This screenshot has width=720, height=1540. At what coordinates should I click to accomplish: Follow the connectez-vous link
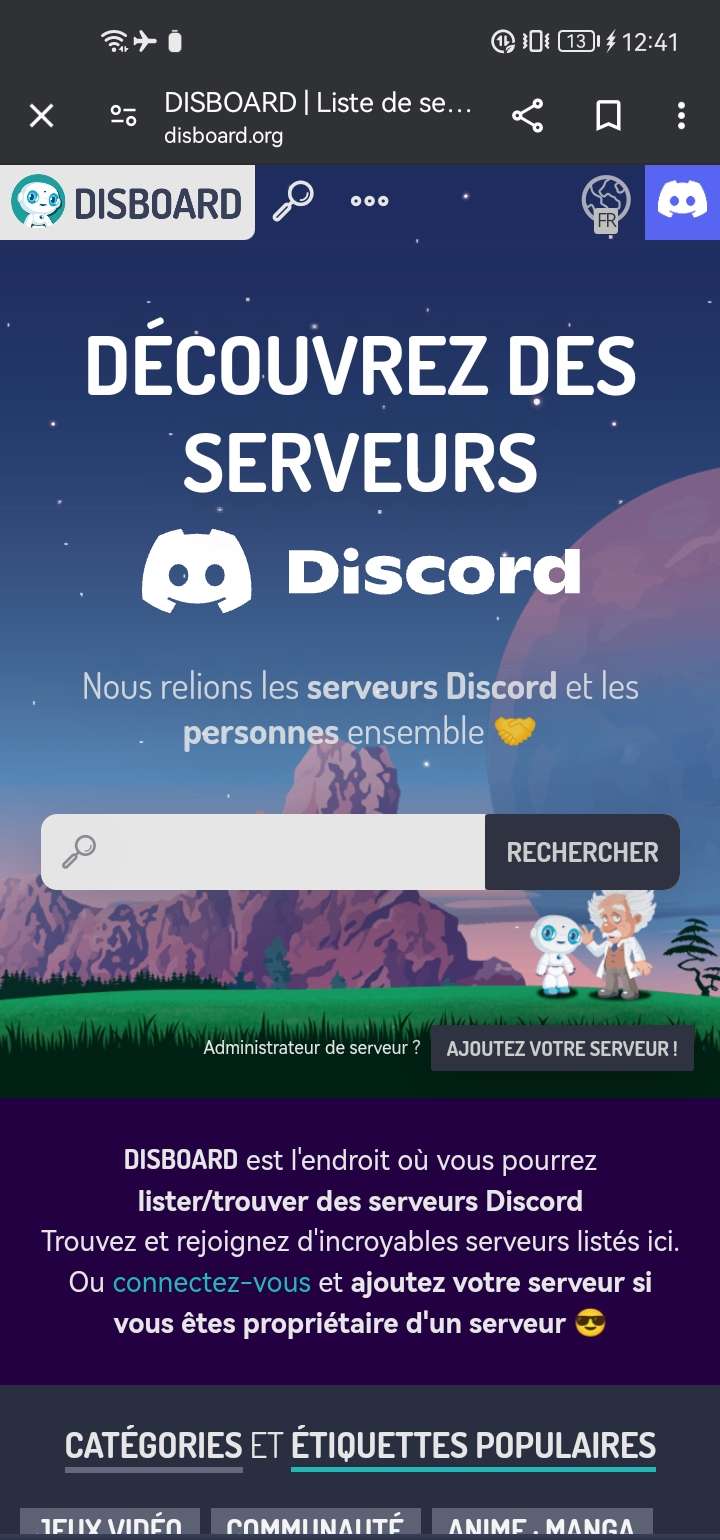pos(212,1282)
